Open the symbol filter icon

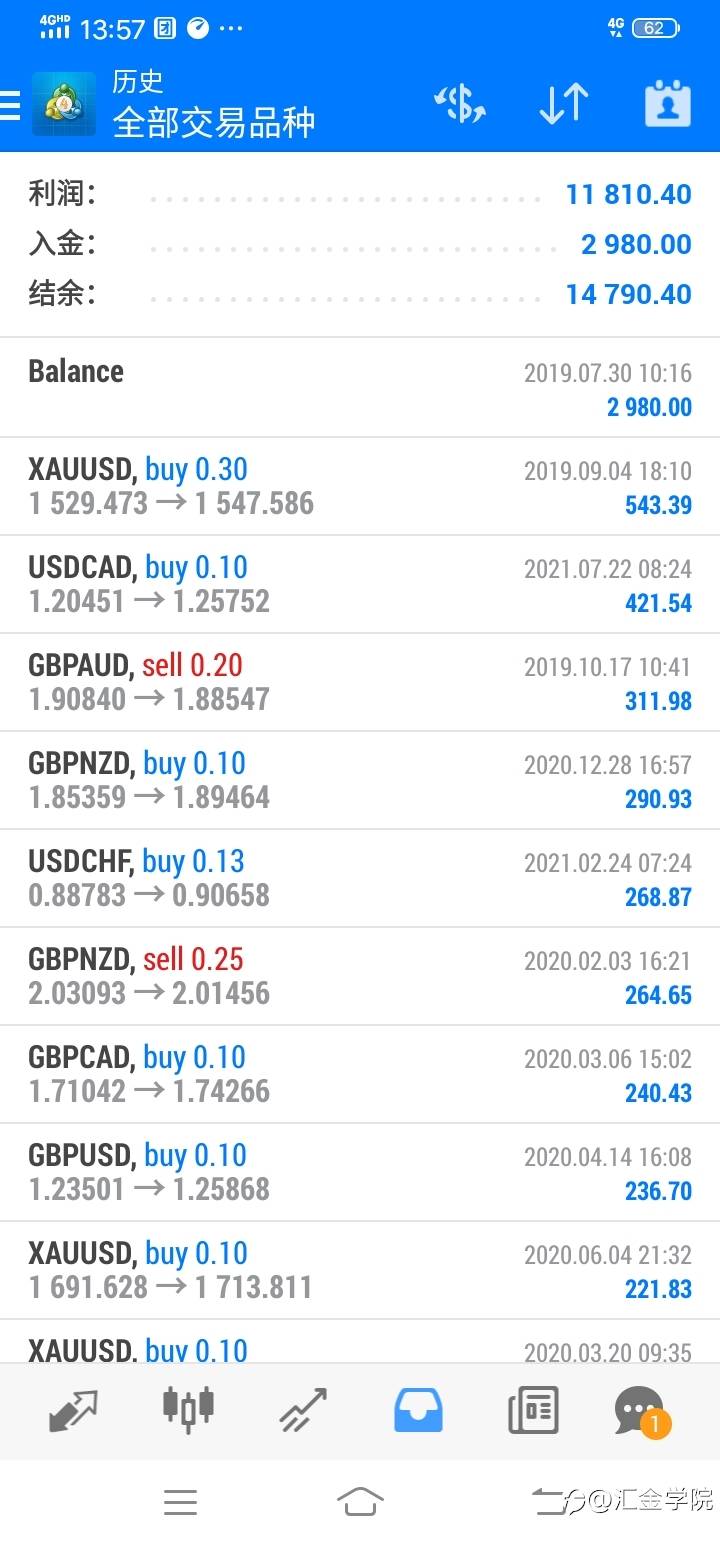[x=459, y=104]
